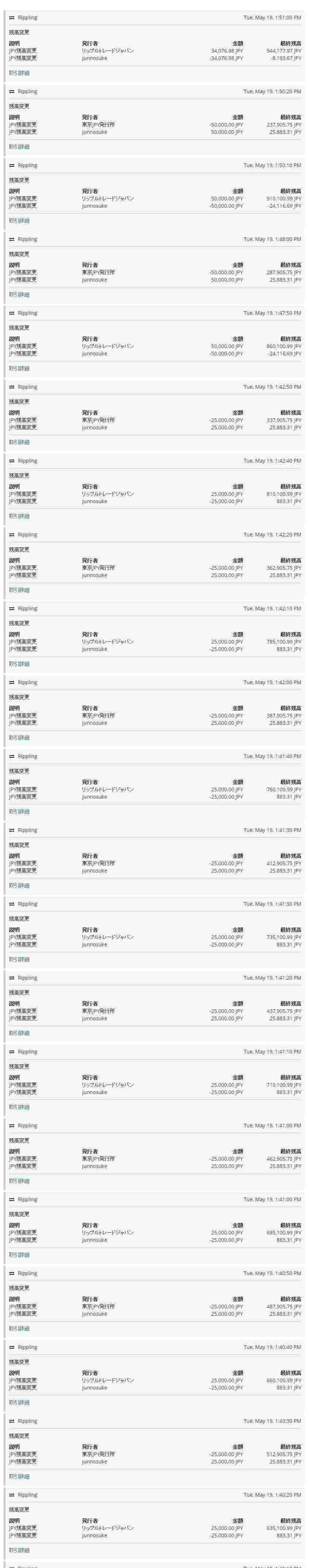Show details for the 1:42:10 PM Rippling
The width and height of the screenshot is (309, 1568).
[x=19, y=664]
